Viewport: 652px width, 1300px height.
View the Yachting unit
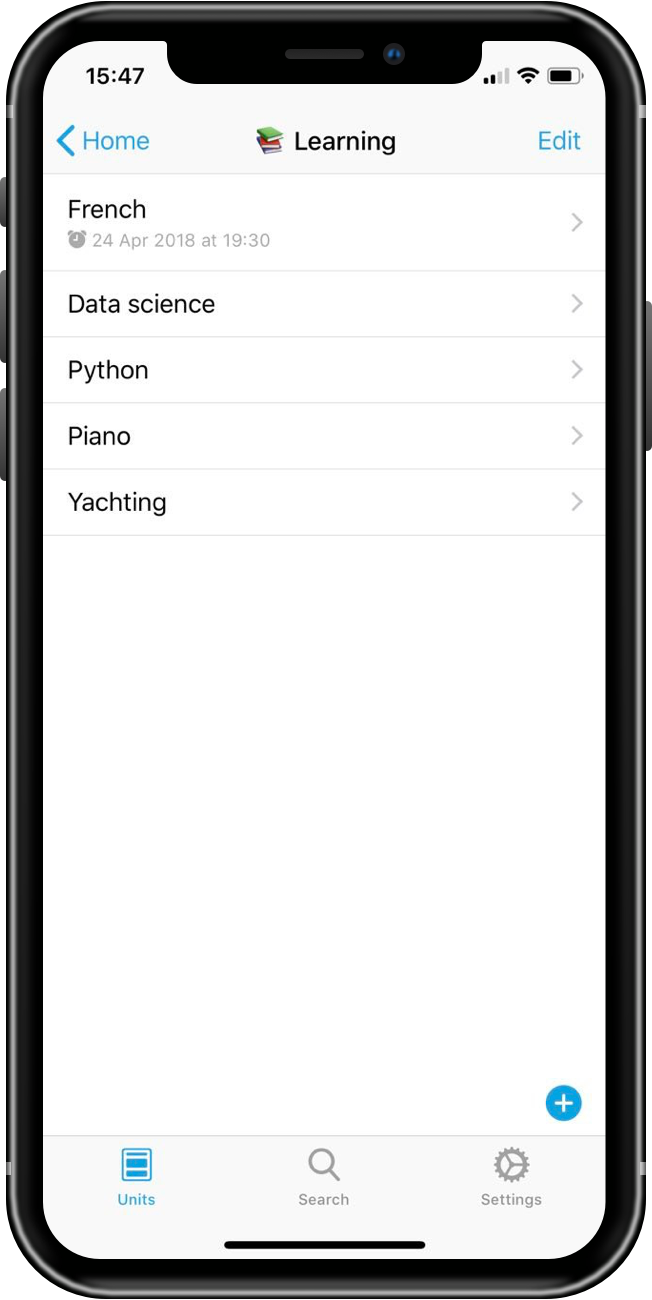click(324, 502)
